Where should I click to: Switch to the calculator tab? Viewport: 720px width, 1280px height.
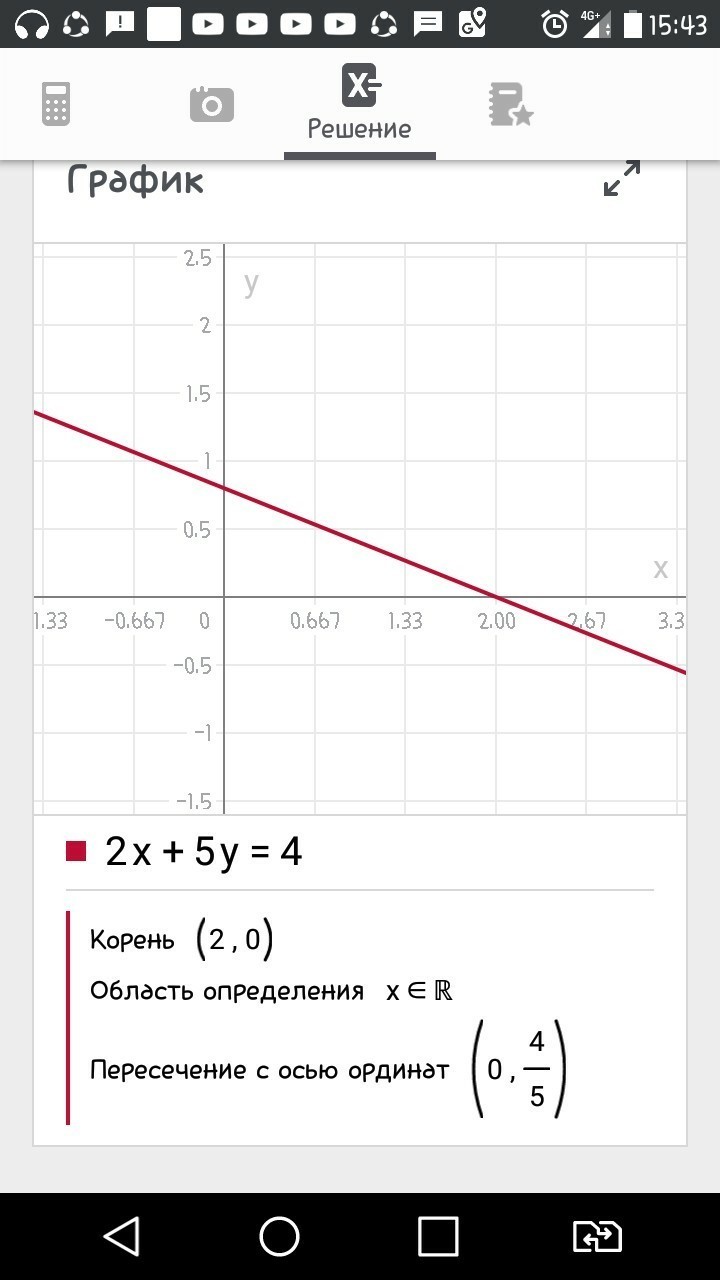coord(56,104)
